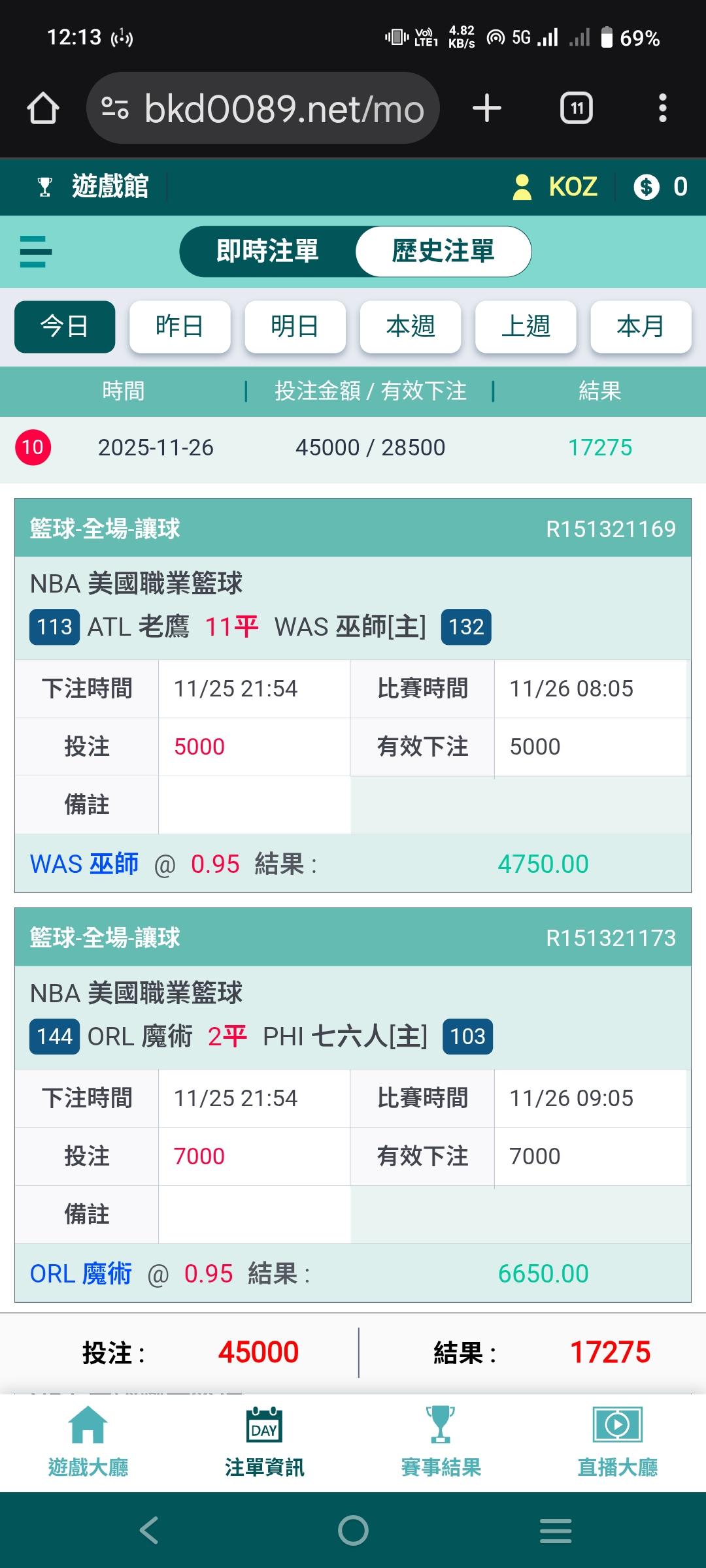The width and height of the screenshot is (706, 1568).
Task: Select the 昨日 date filter
Action: point(180,327)
